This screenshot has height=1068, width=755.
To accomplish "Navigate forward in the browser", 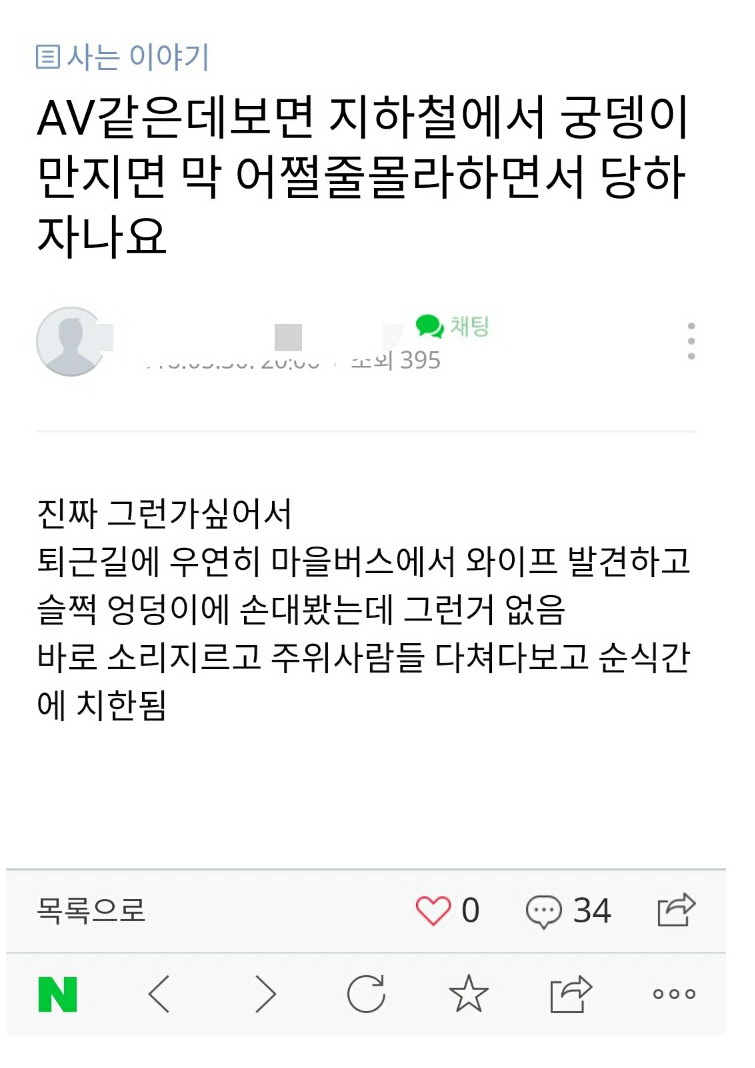I will point(264,994).
